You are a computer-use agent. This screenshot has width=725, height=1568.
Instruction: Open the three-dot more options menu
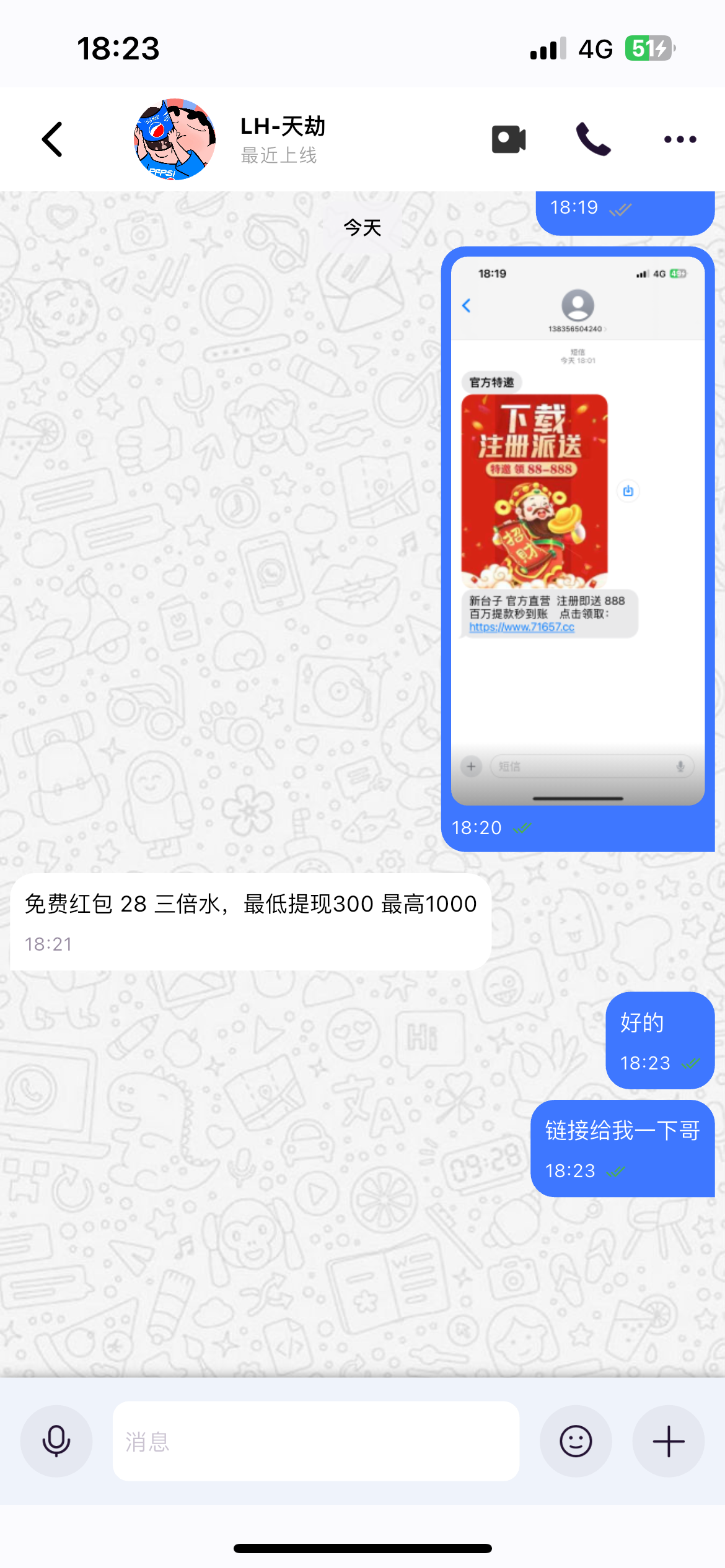pyautogui.click(x=680, y=139)
